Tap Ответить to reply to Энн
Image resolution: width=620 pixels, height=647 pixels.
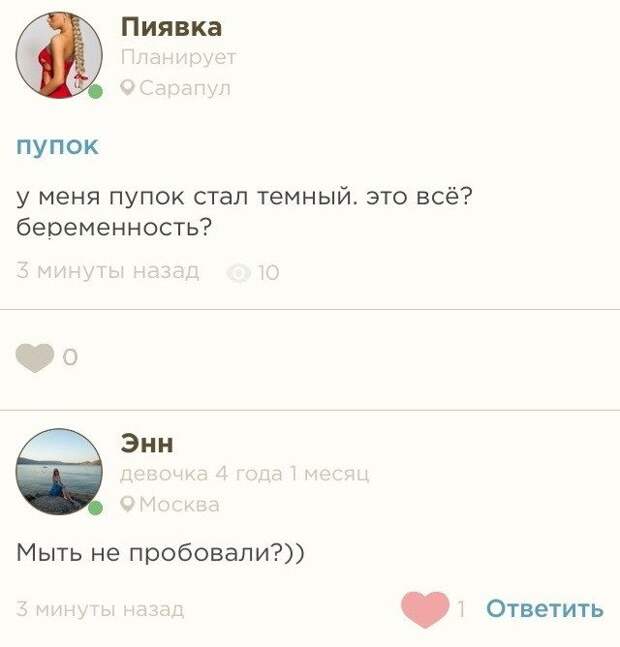coord(544,608)
